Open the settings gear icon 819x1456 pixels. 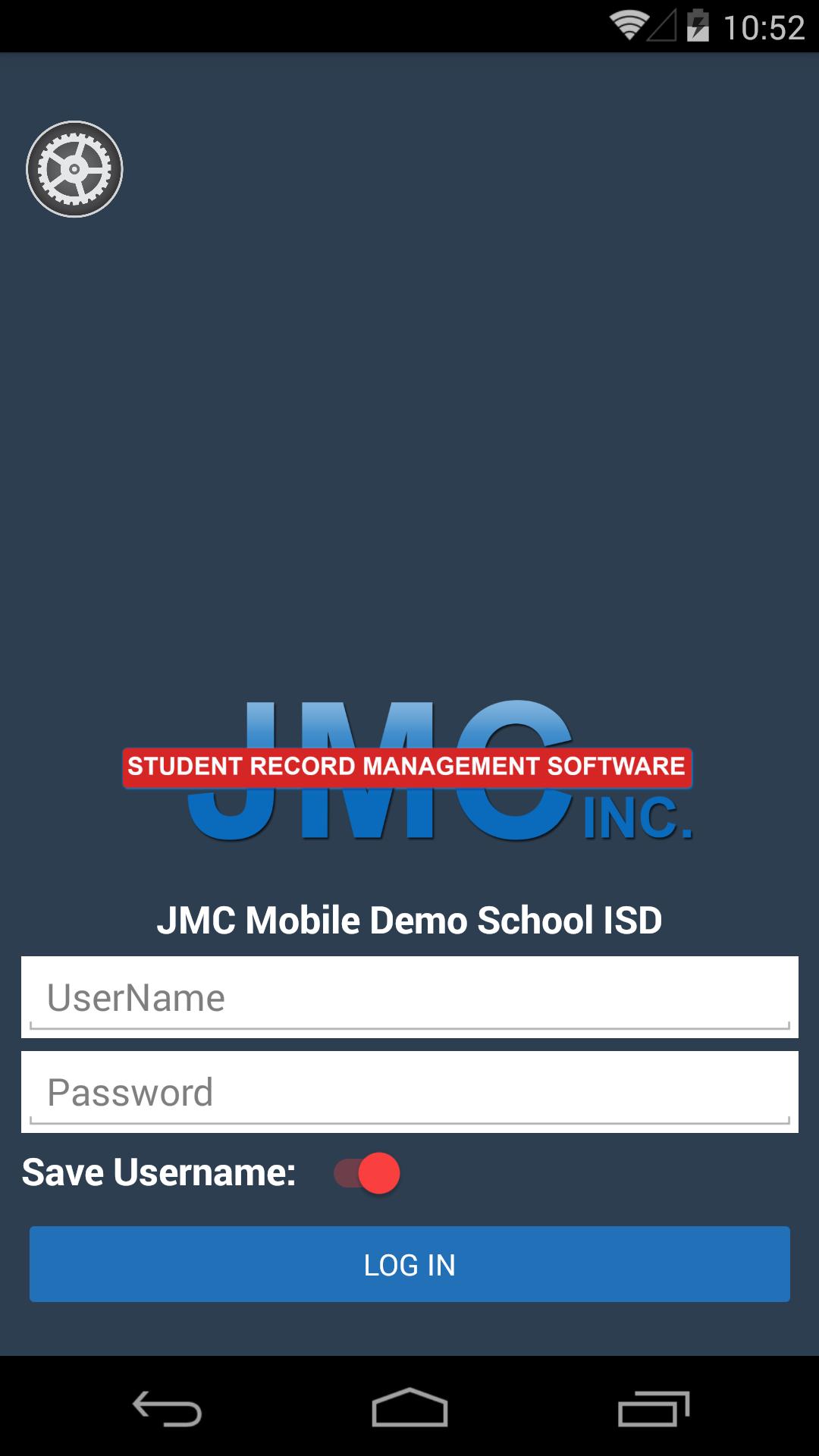(x=74, y=168)
